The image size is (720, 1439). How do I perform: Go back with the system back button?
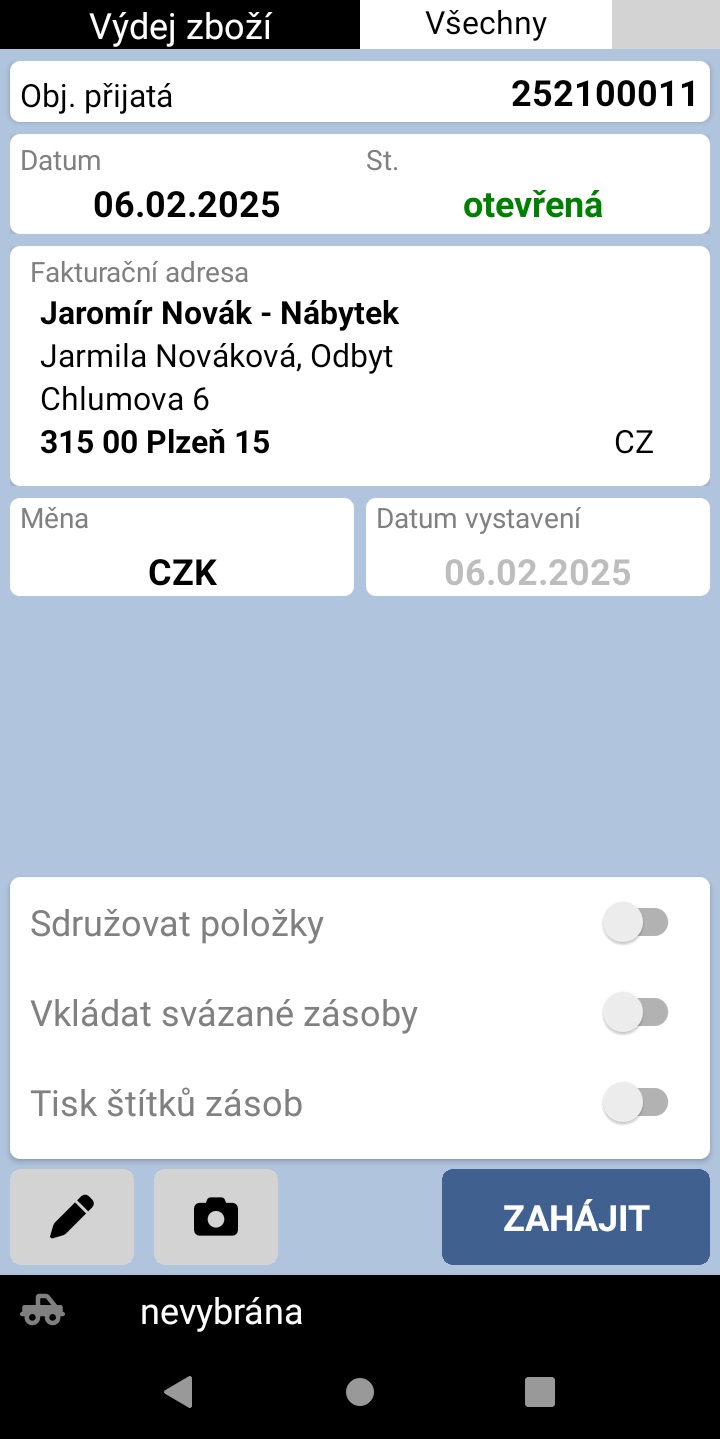[x=179, y=1391]
